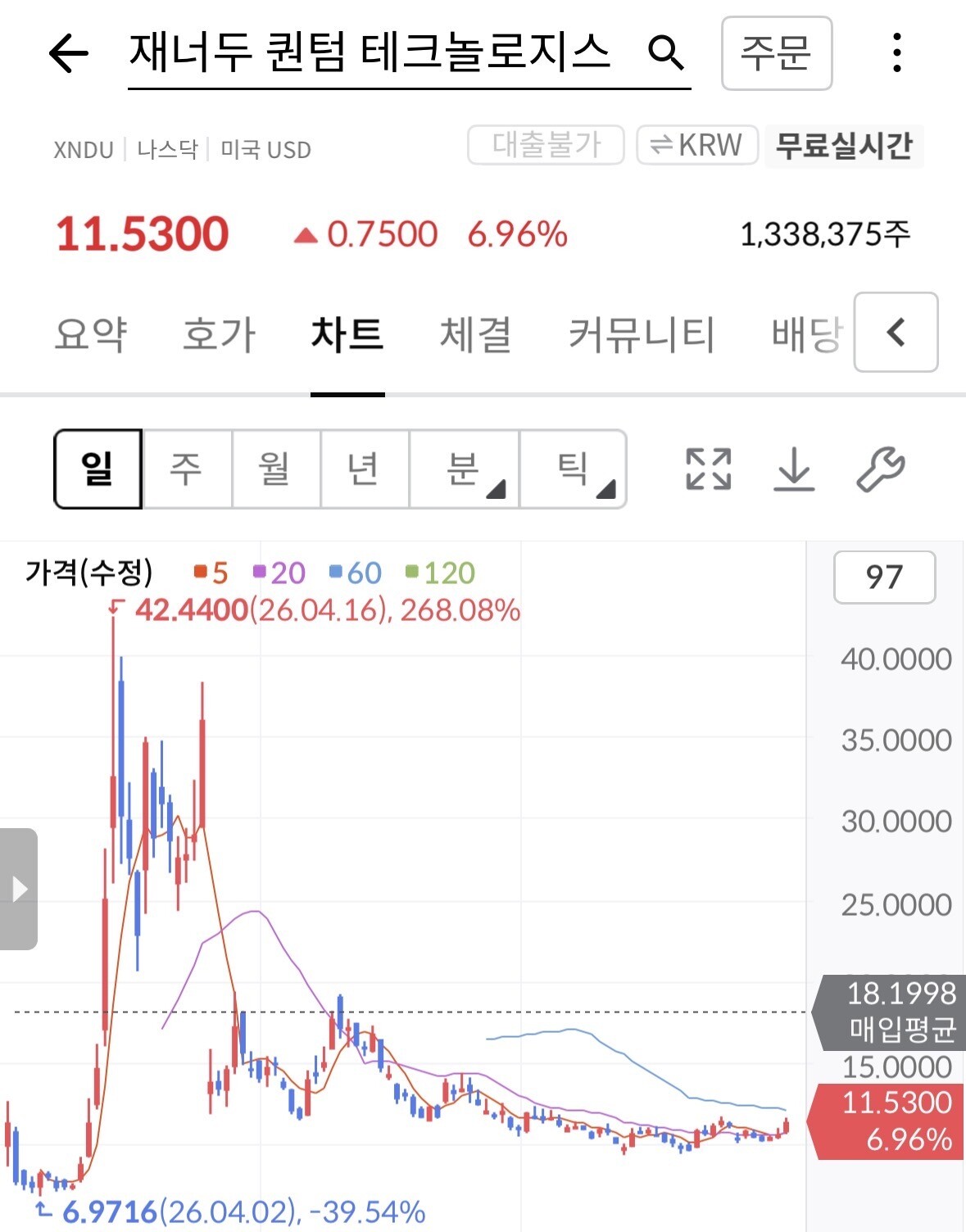Tap the 97 candle count box

(x=884, y=577)
